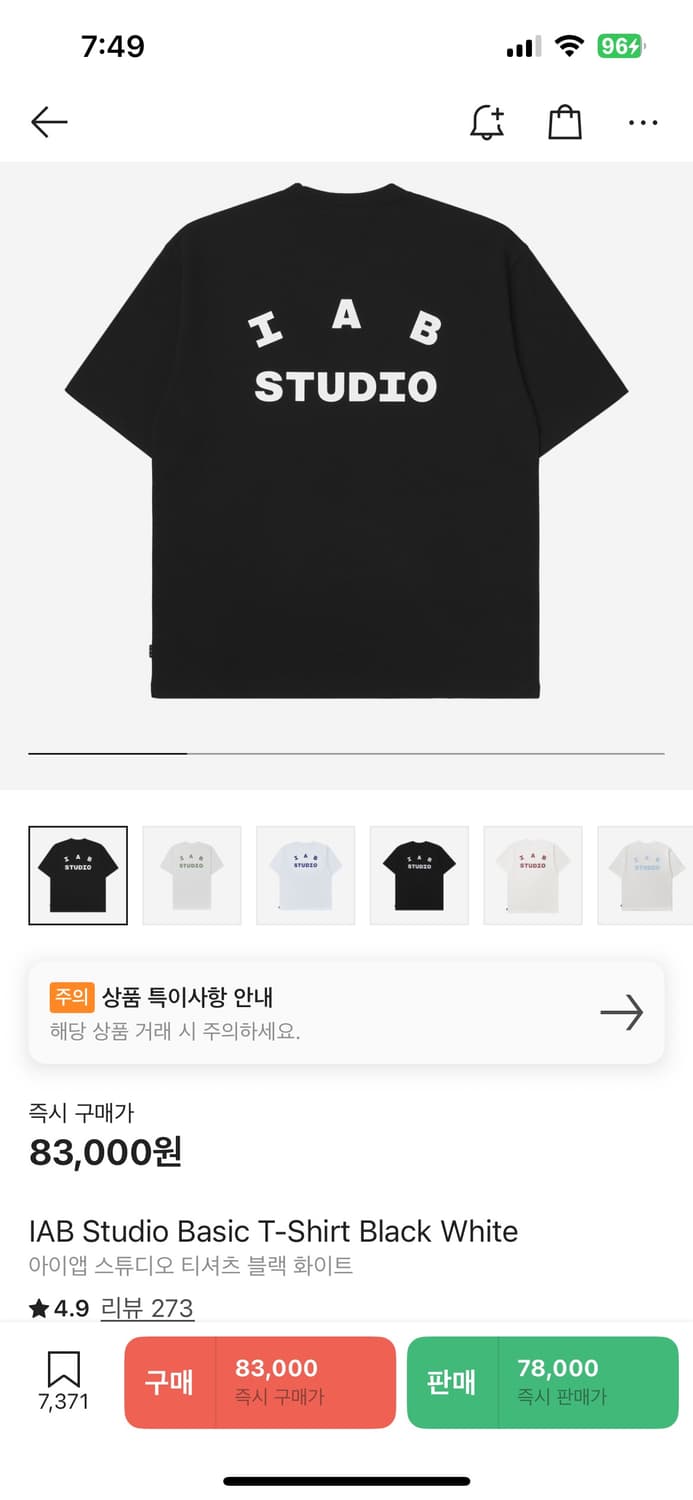Image resolution: width=693 pixels, height=1500 pixels.
Task: Tap the red 구매 83,000 button
Action: [x=260, y=1382]
